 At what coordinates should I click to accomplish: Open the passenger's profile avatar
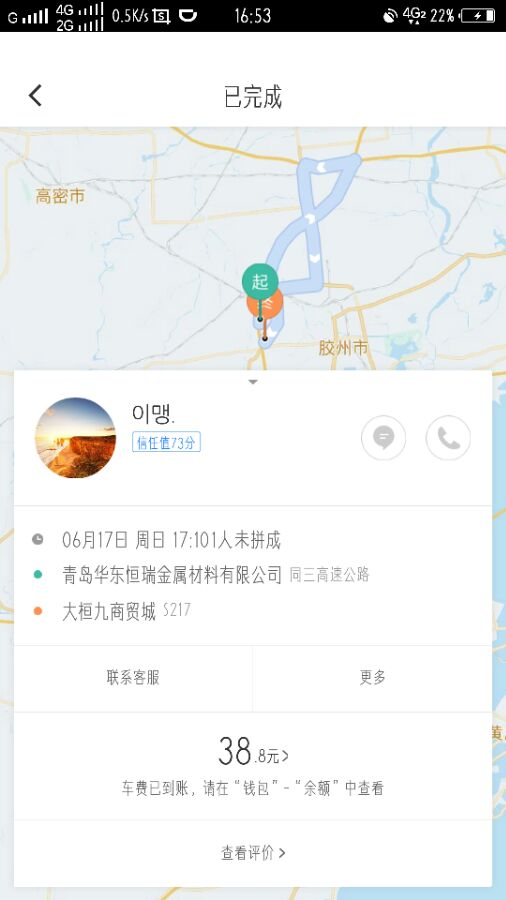75,437
